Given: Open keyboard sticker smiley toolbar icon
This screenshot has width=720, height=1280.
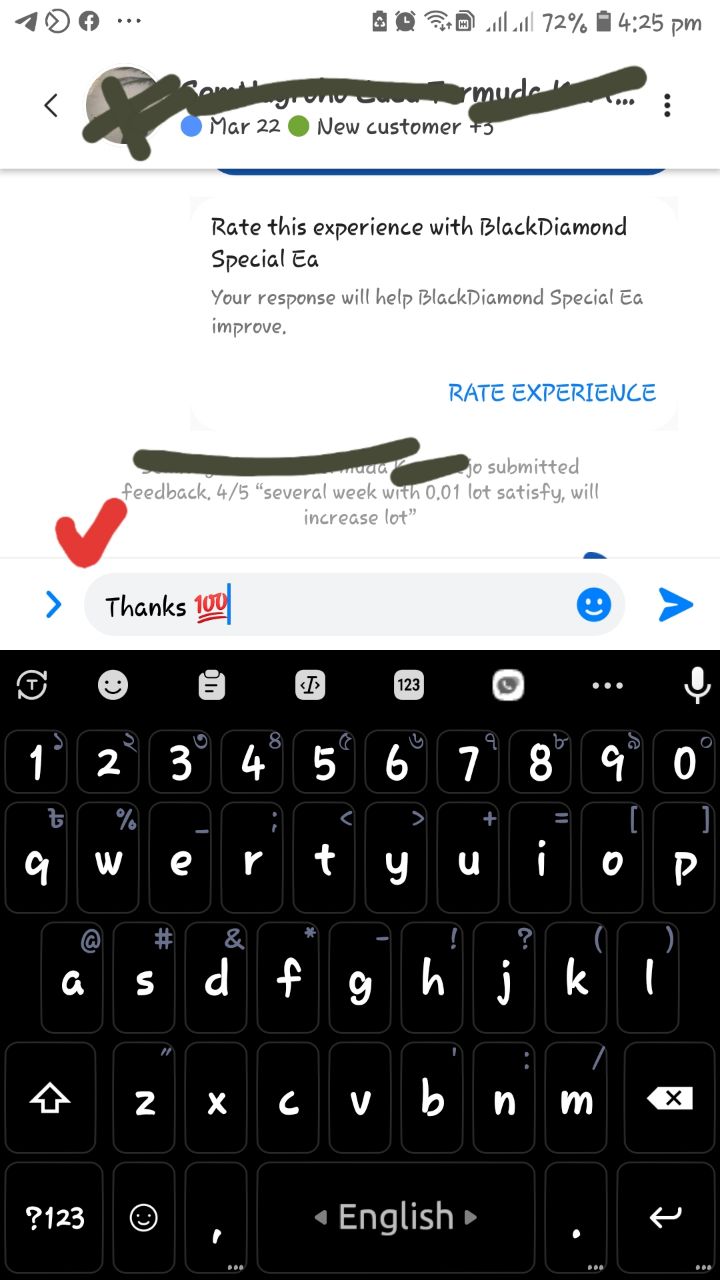Looking at the screenshot, I should pos(113,685).
